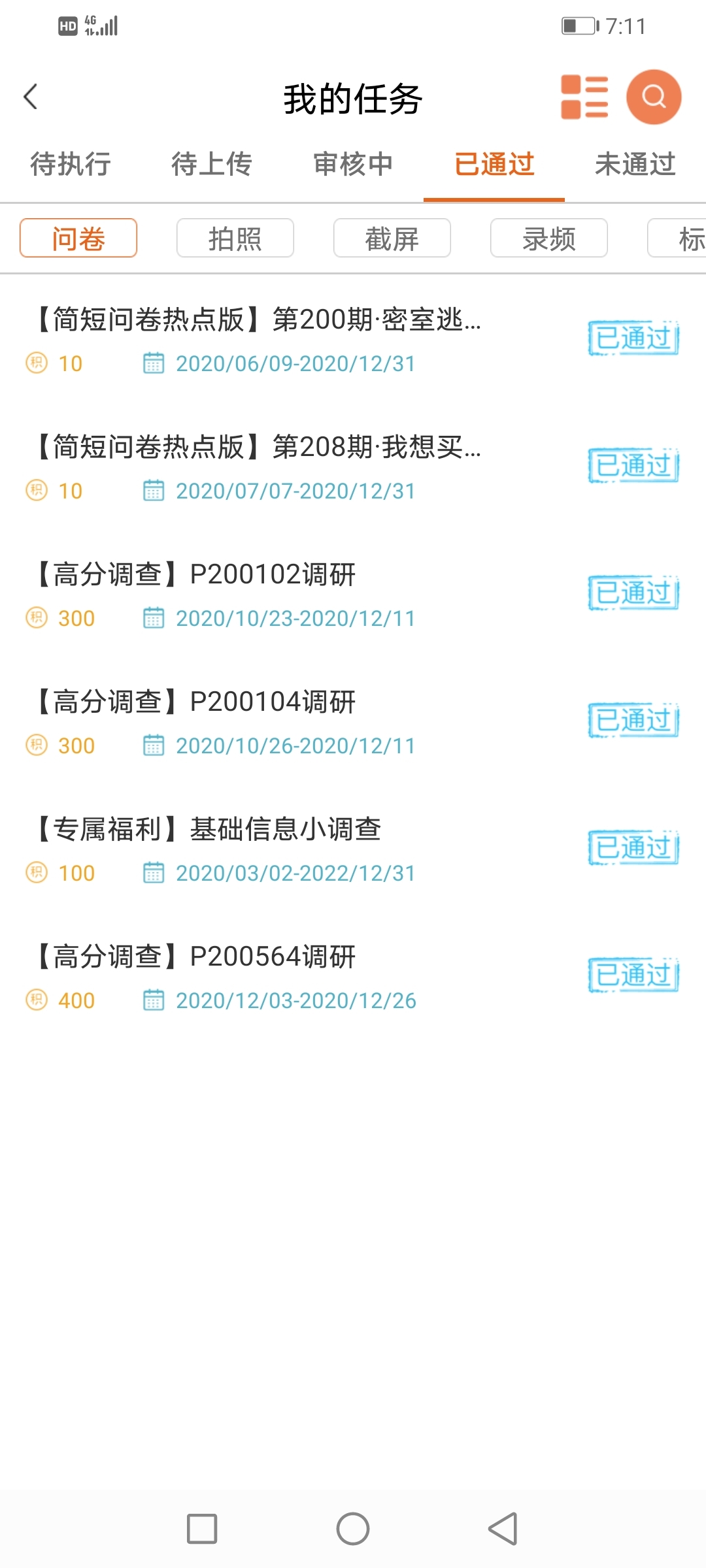Switch to the 审核中 tab
Image resolution: width=706 pixels, height=1568 pixels.
tap(353, 164)
